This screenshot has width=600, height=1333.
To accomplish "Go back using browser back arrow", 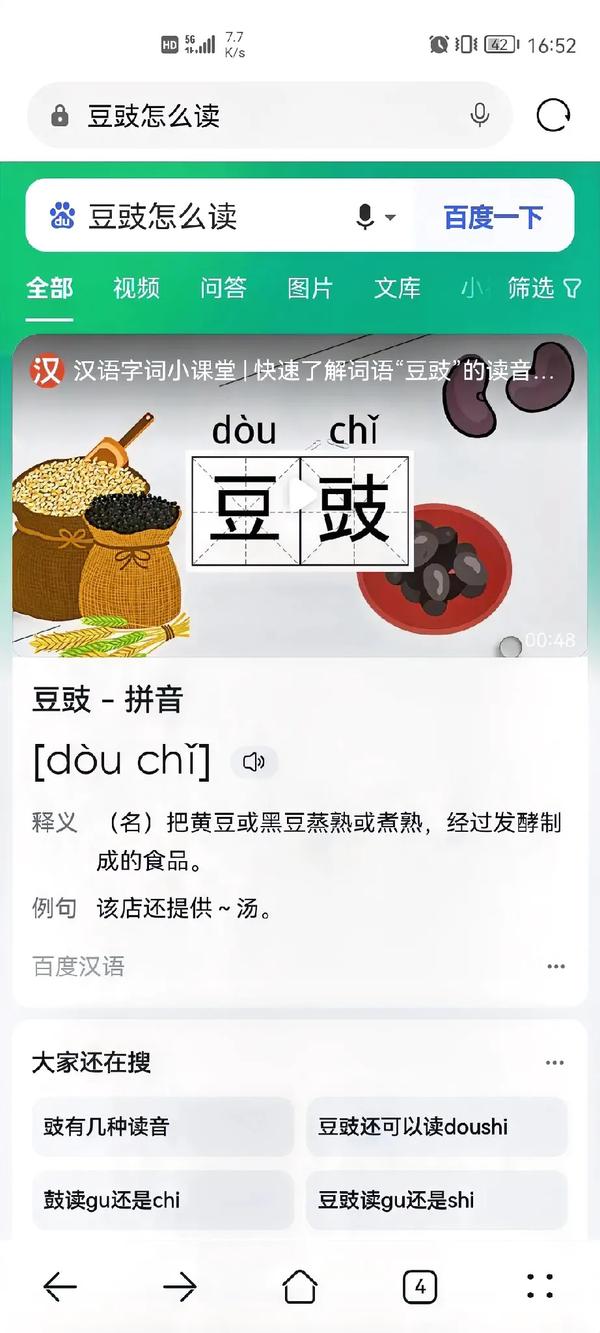I will [x=60, y=1286].
